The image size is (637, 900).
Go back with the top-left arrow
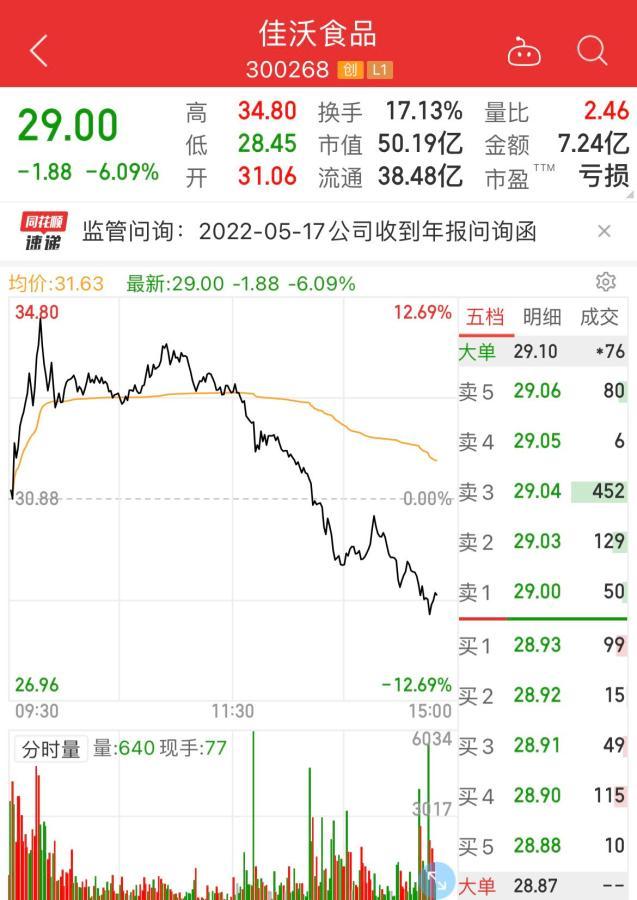(38, 49)
